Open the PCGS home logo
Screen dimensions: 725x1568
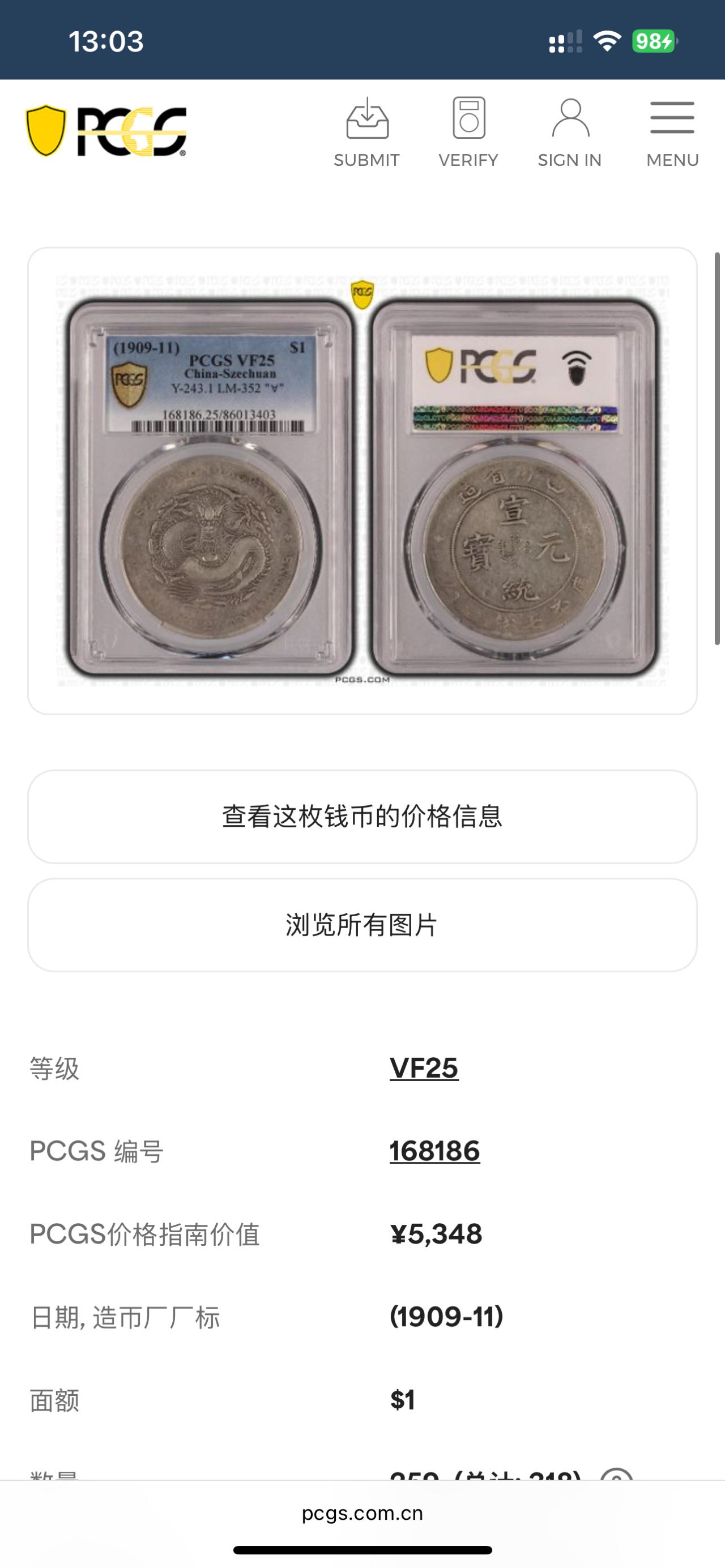coord(106,131)
